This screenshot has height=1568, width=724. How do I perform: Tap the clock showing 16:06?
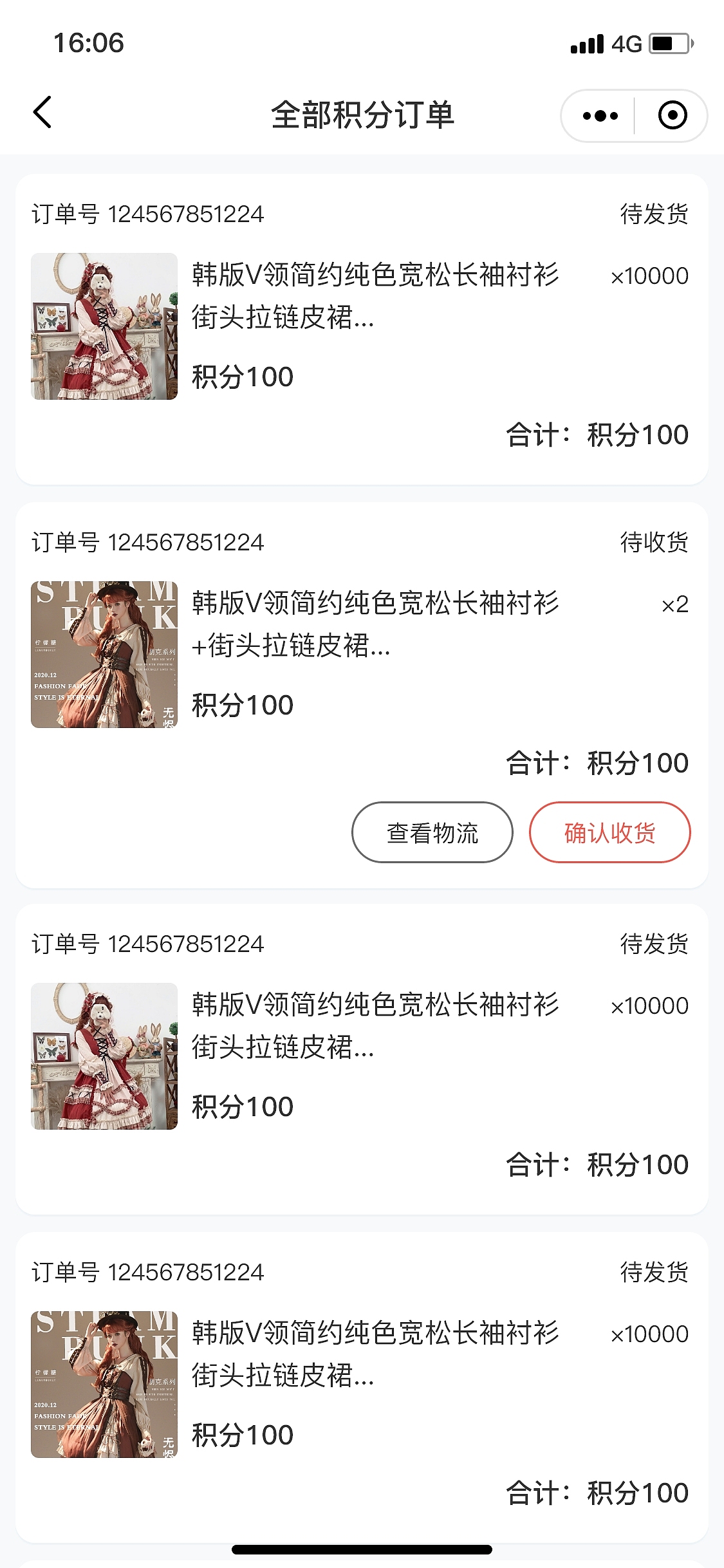pyautogui.click(x=88, y=43)
